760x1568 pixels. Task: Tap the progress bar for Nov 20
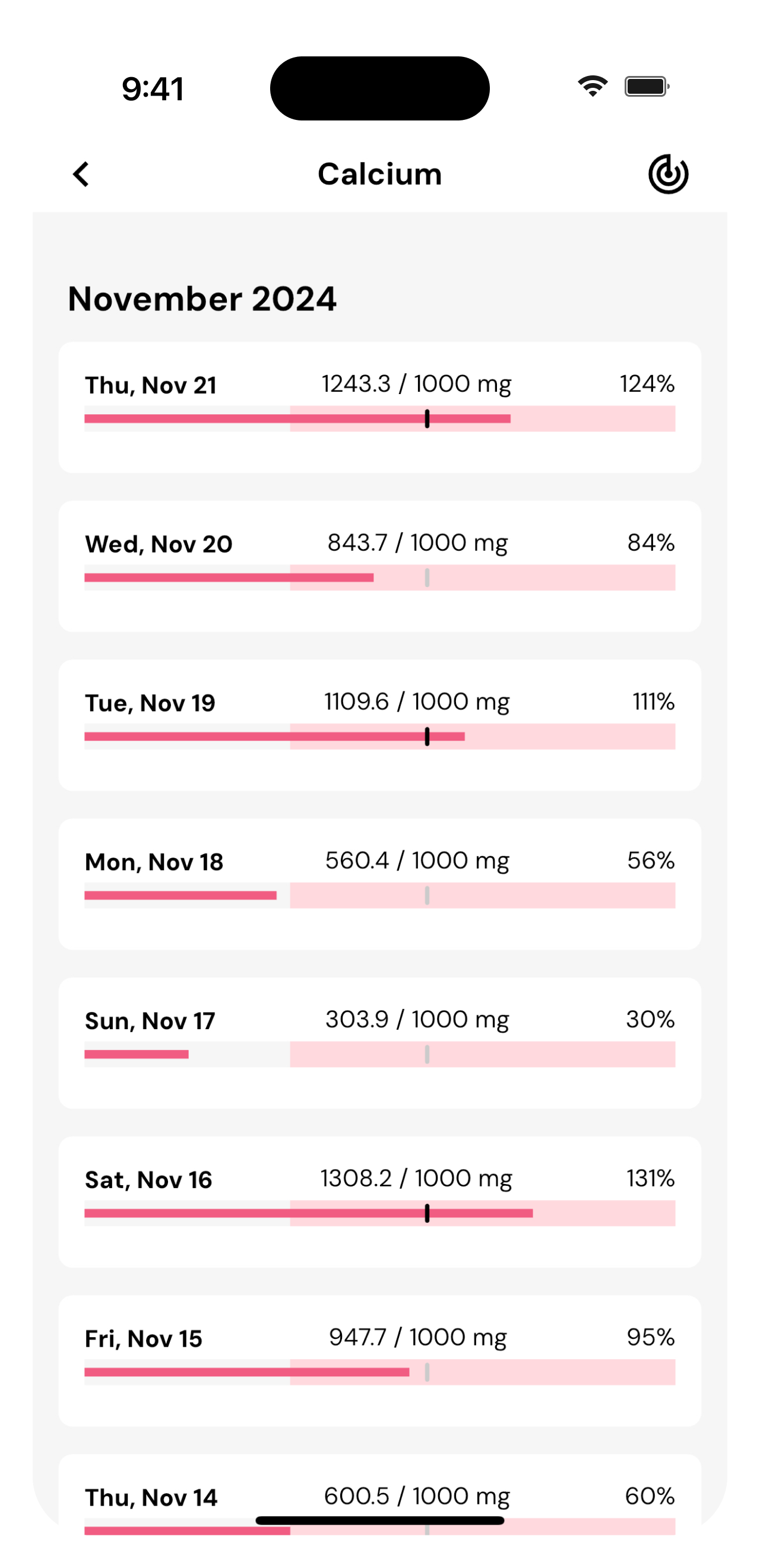coord(379,577)
